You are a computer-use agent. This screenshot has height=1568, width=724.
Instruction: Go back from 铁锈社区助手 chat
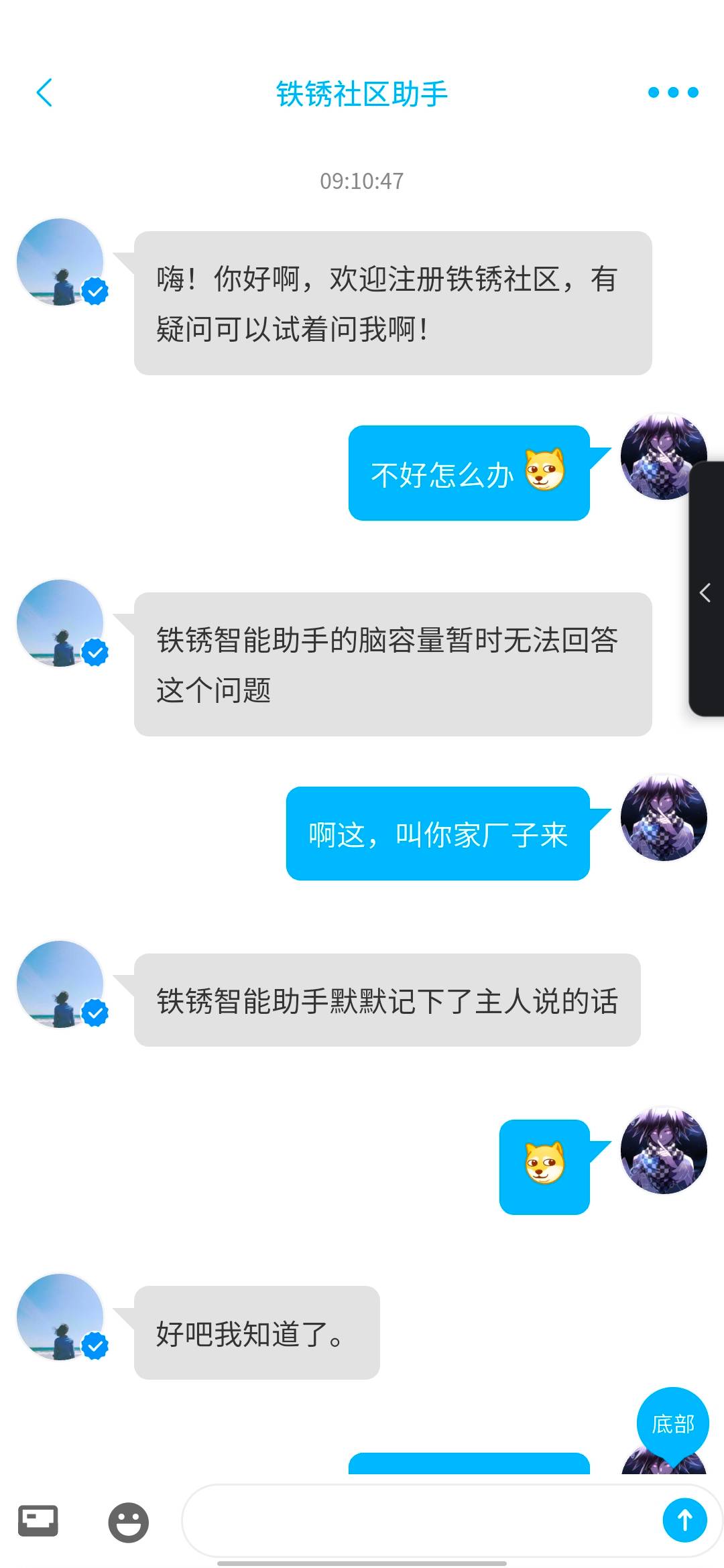pos(44,92)
